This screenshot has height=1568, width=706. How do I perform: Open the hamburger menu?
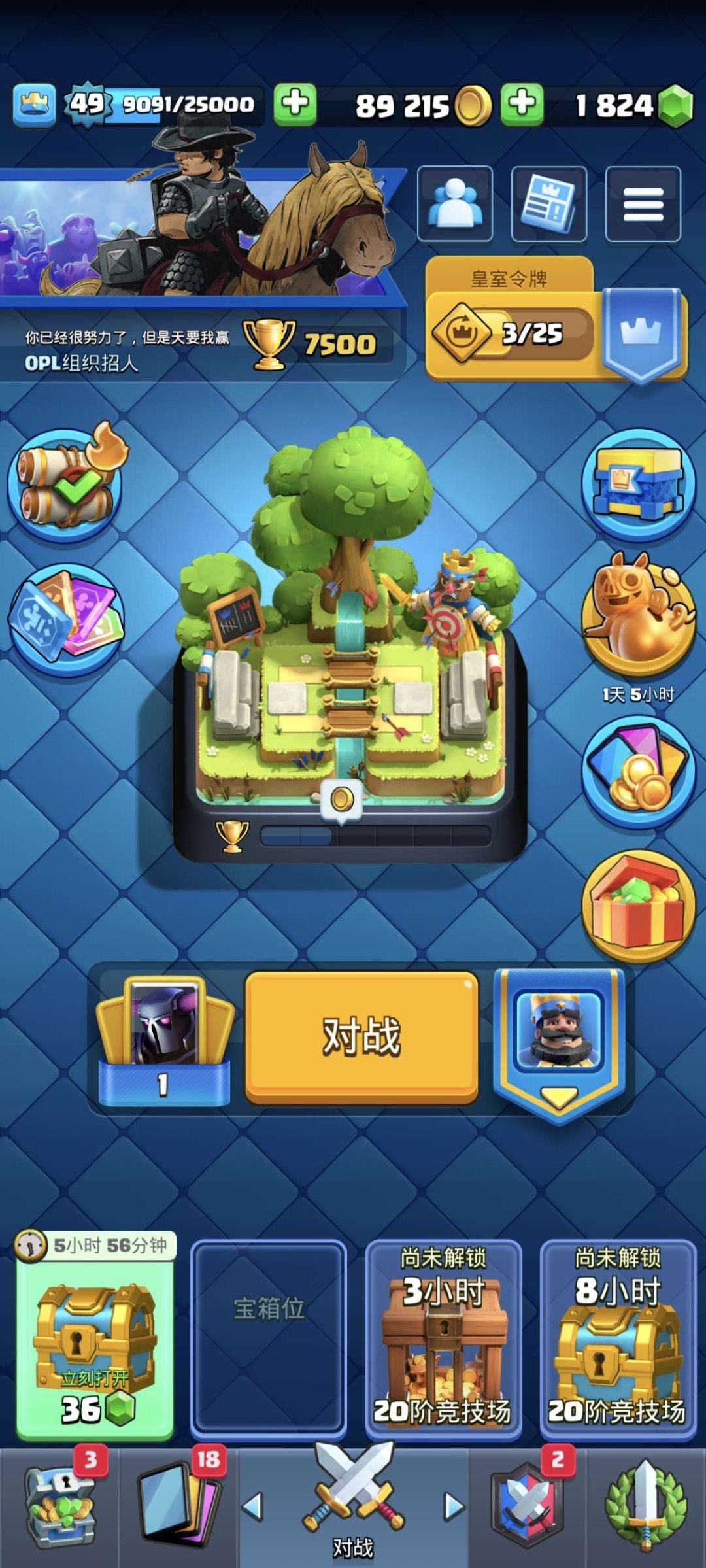pos(643,203)
